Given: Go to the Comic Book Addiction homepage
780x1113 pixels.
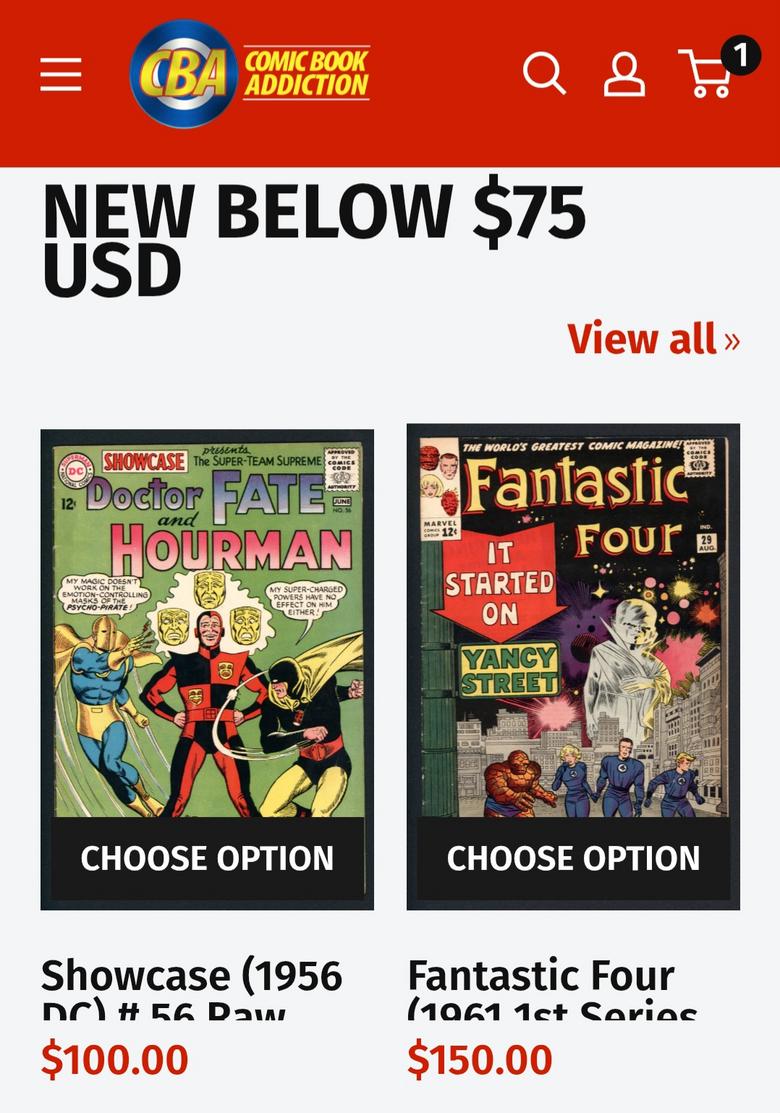Looking at the screenshot, I should click(250, 73).
